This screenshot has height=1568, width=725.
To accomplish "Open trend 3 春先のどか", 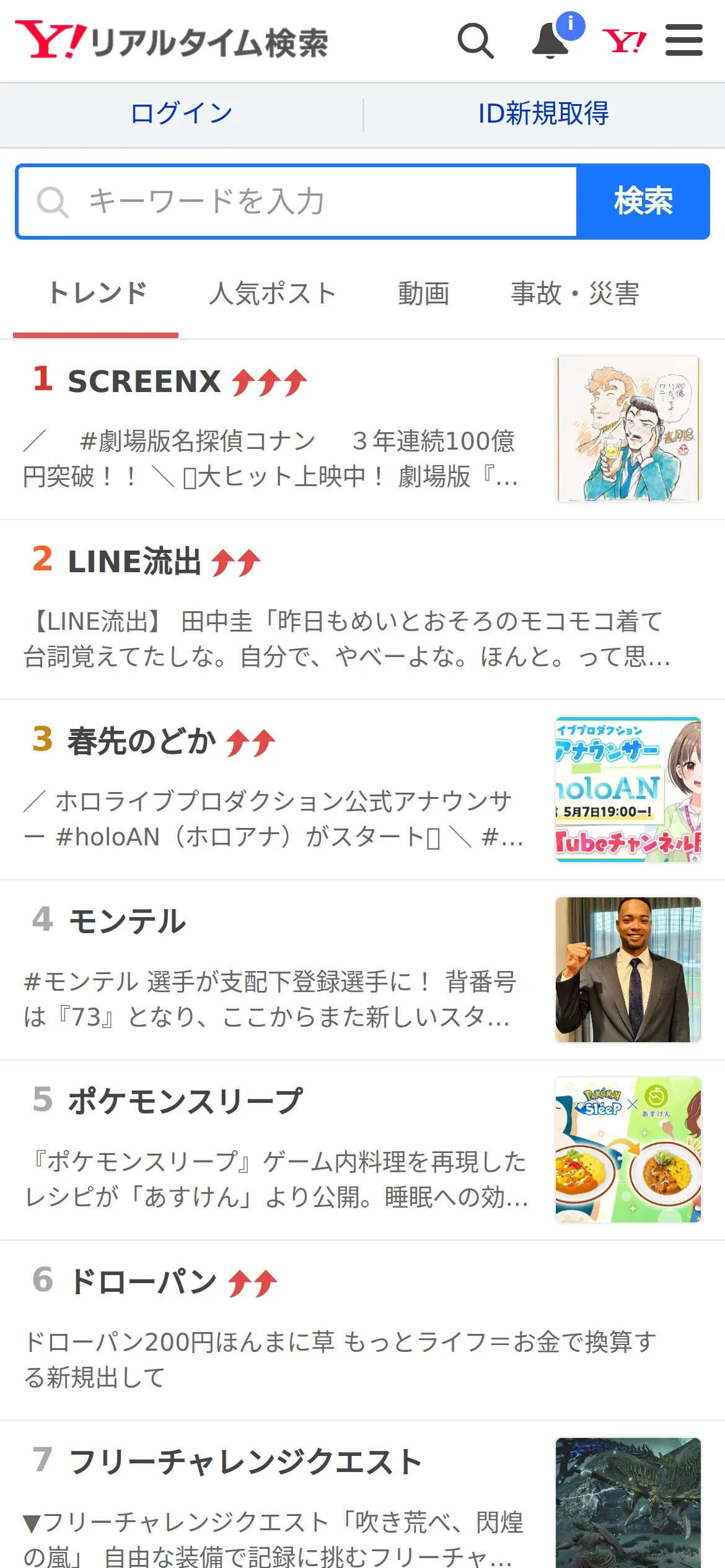I will [x=141, y=742].
